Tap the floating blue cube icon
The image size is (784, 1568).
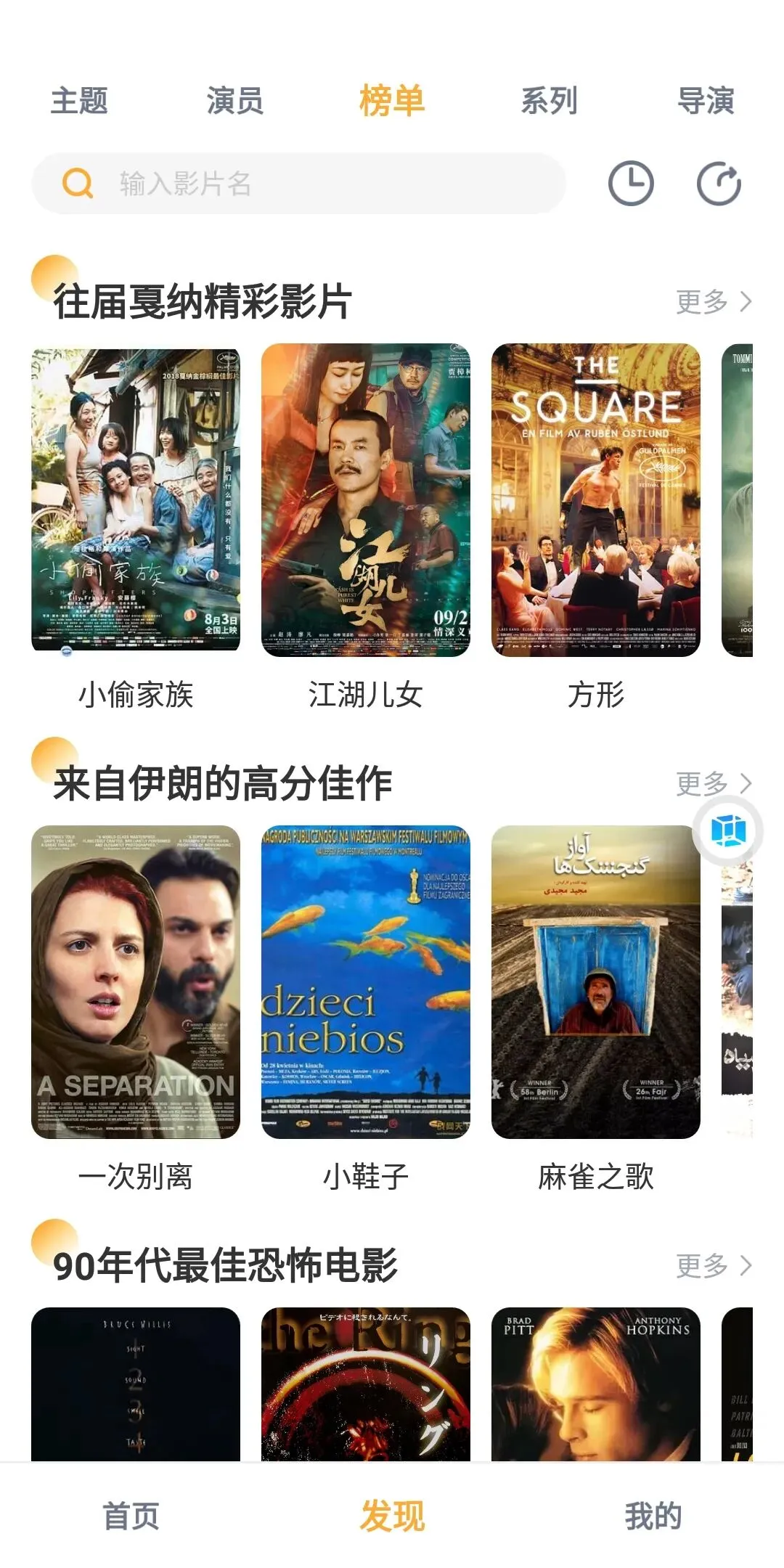tap(728, 831)
